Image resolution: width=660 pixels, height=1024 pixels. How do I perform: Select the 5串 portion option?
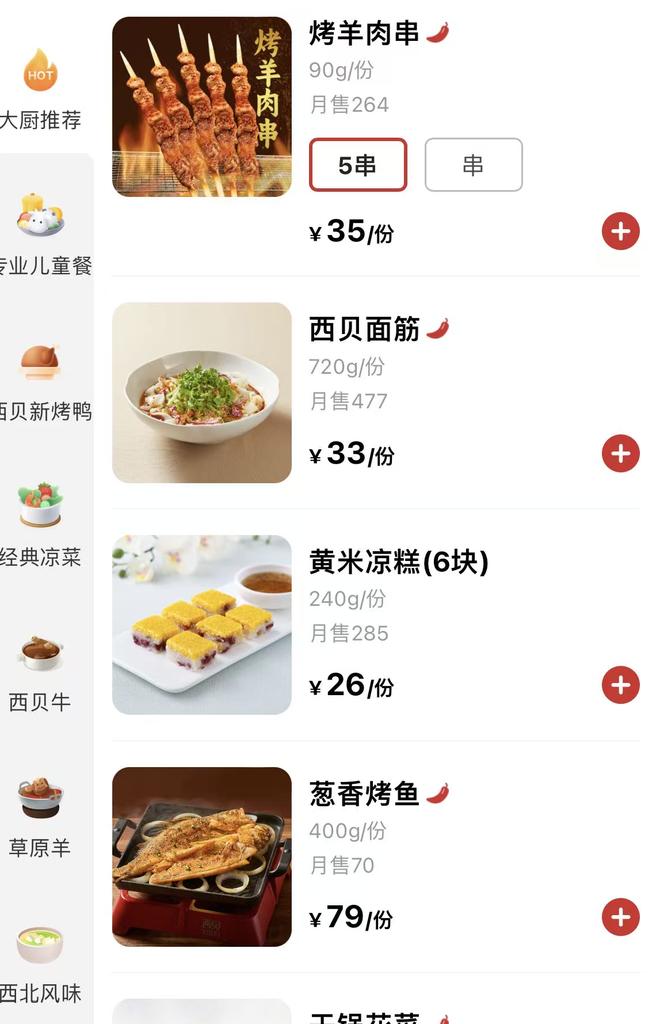pos(358,165)
